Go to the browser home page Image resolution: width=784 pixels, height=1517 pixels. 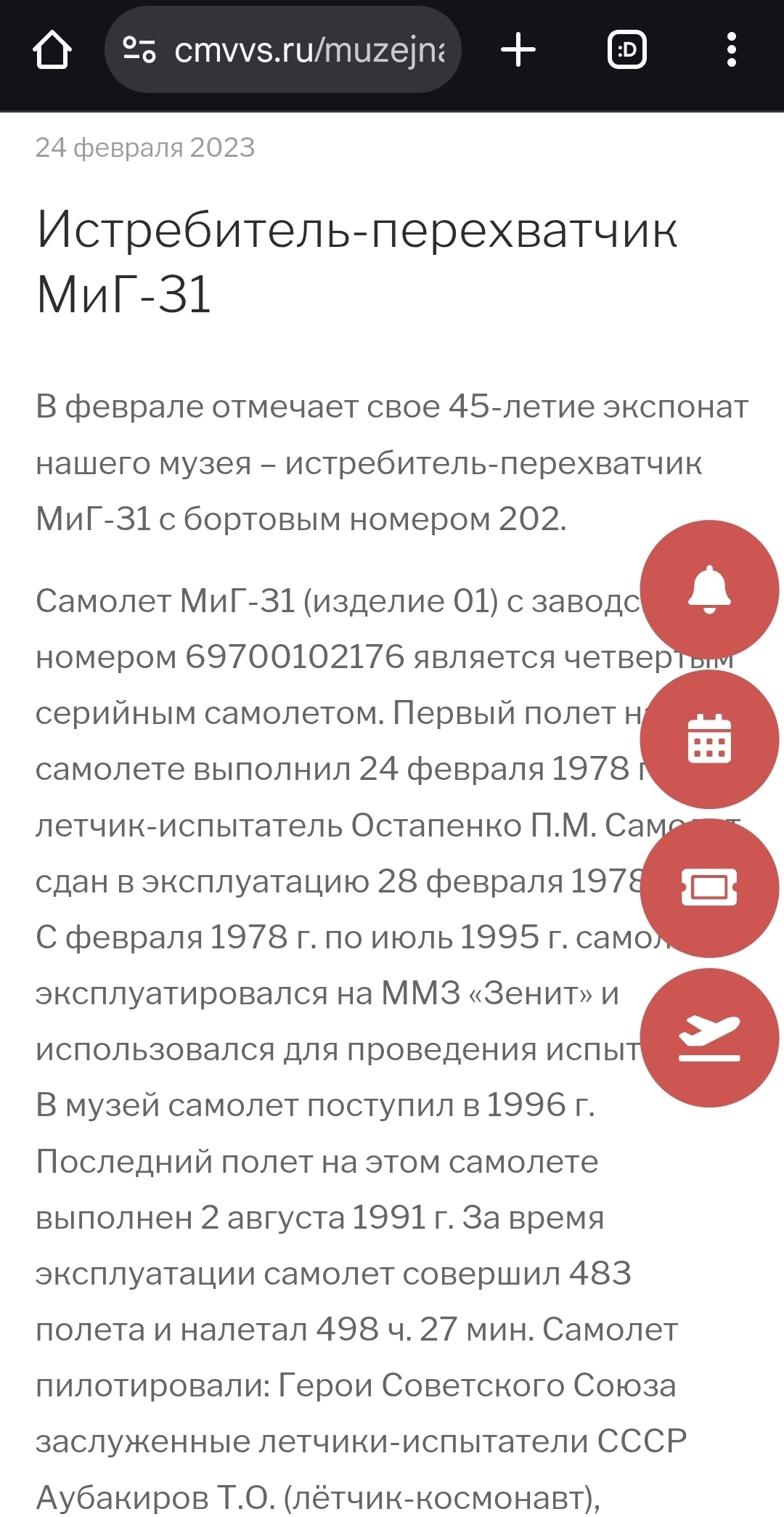click(x=52, y=50)
